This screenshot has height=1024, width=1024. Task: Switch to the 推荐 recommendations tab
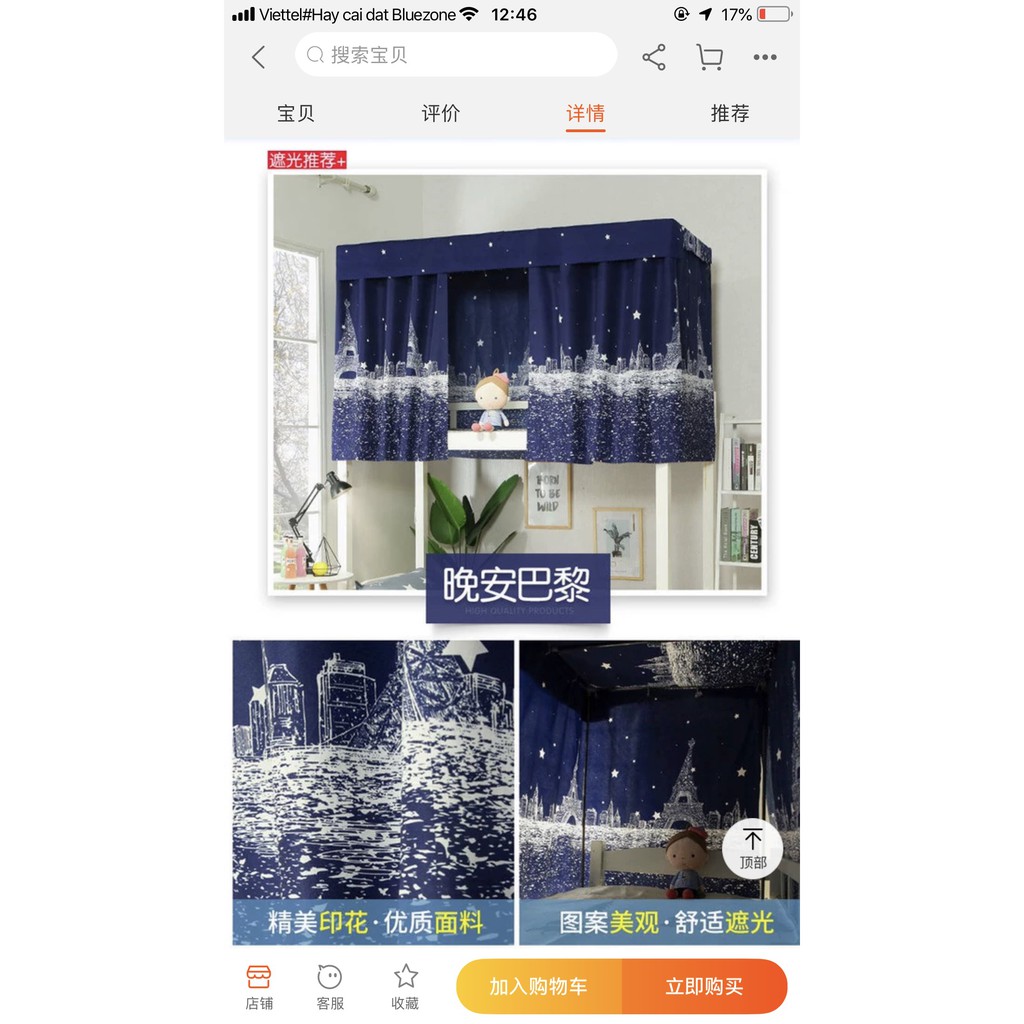point(730,113)
